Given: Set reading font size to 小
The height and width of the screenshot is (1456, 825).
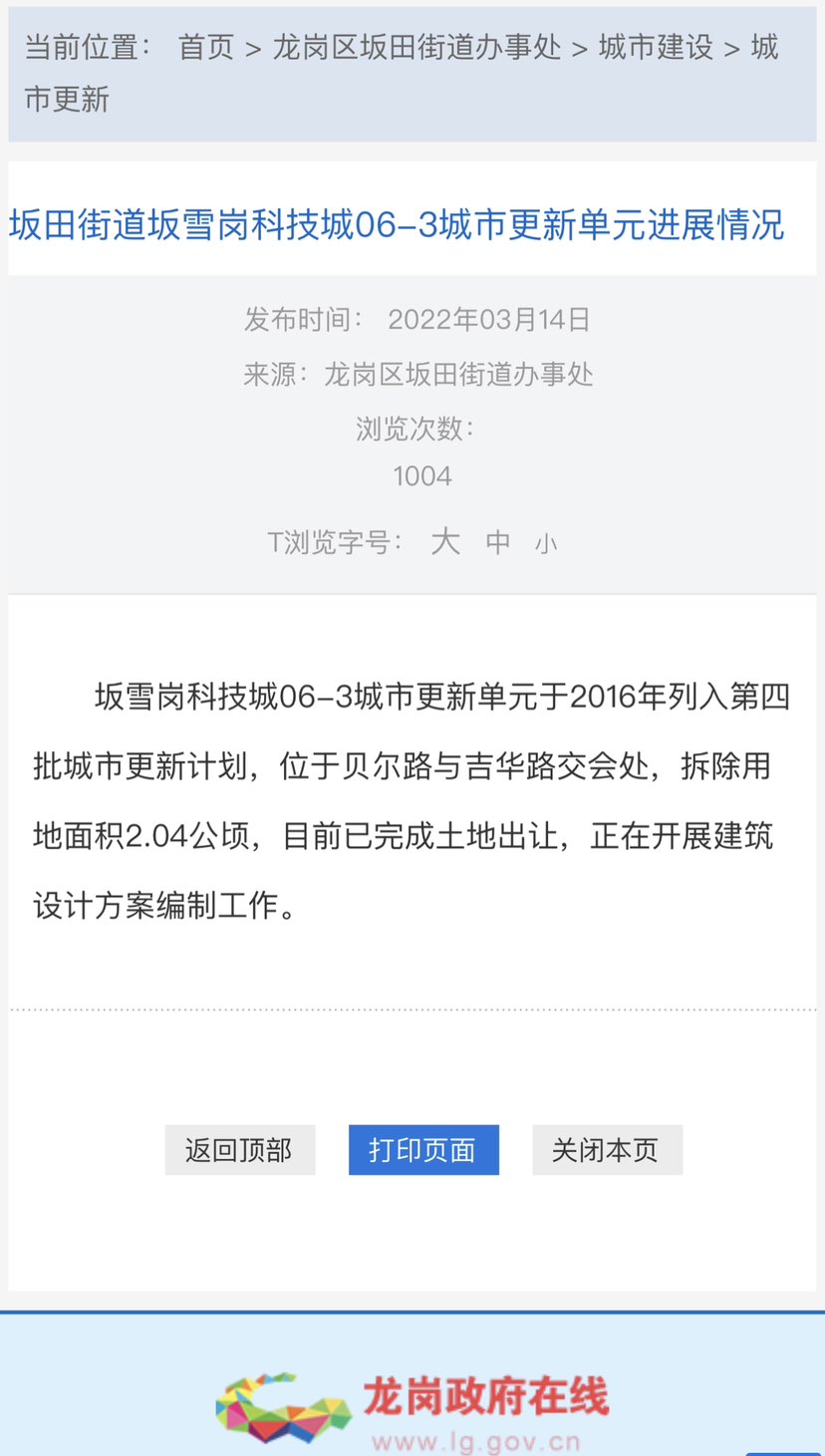Looking at the screenshot, I should (545, 544).
